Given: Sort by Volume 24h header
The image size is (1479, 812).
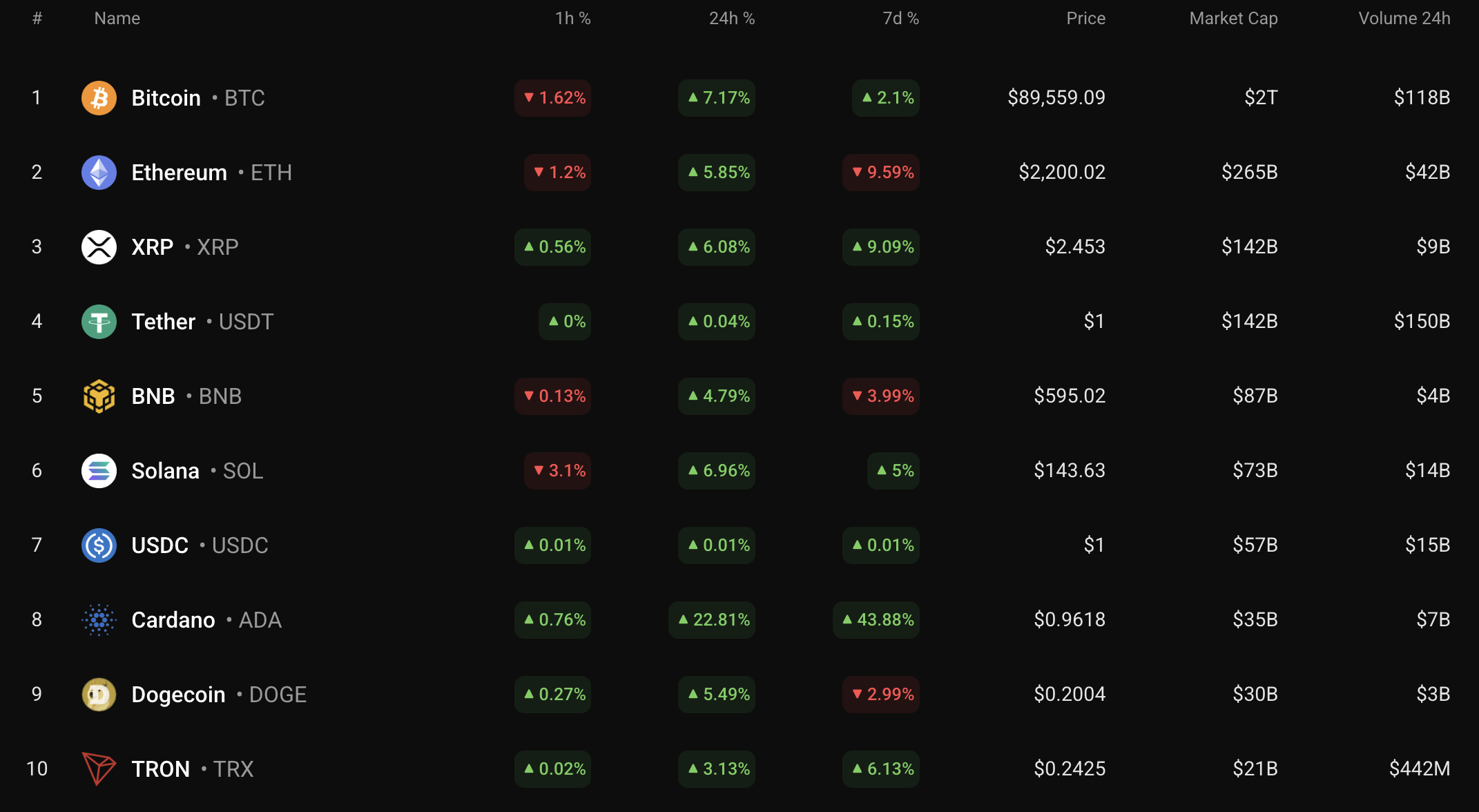Looking at the screenshot, I should click(1404, 19).
